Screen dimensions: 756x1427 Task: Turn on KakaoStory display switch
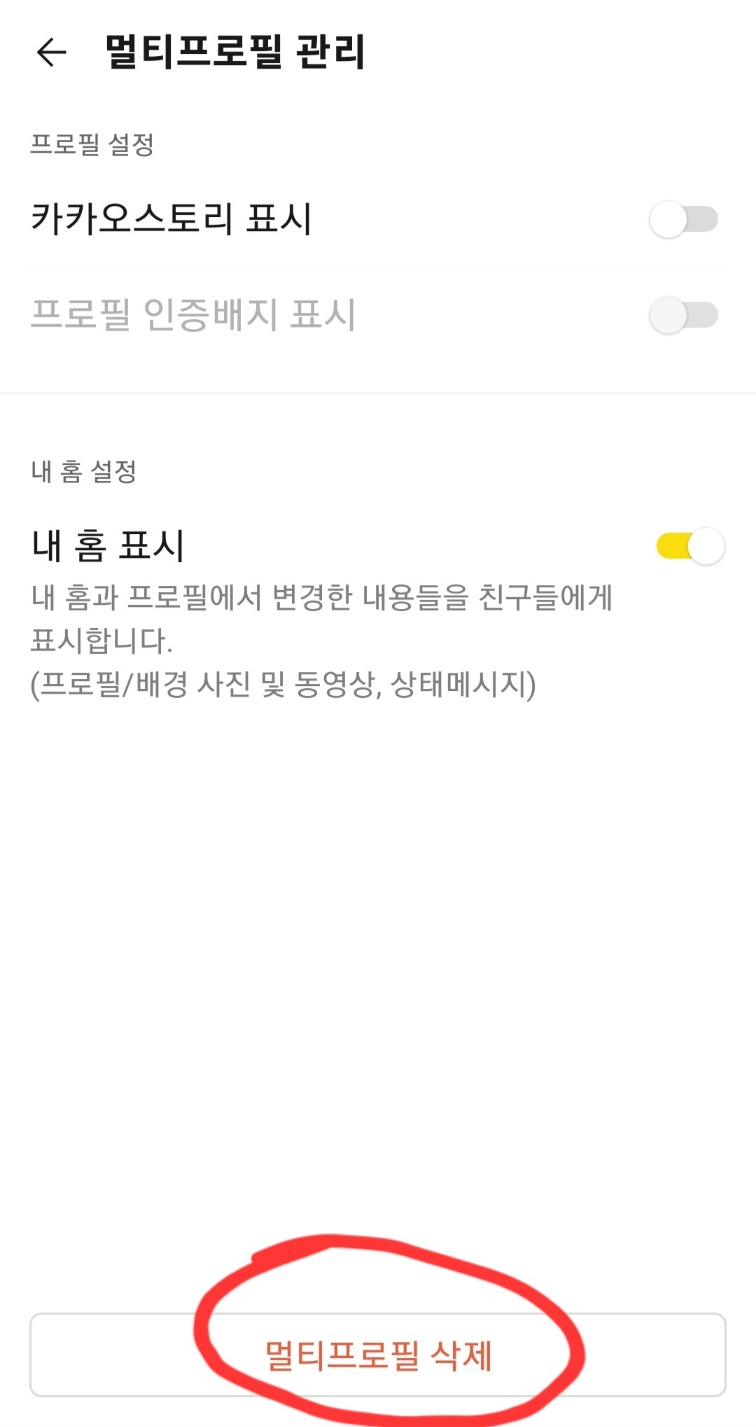tap(684, 219)
